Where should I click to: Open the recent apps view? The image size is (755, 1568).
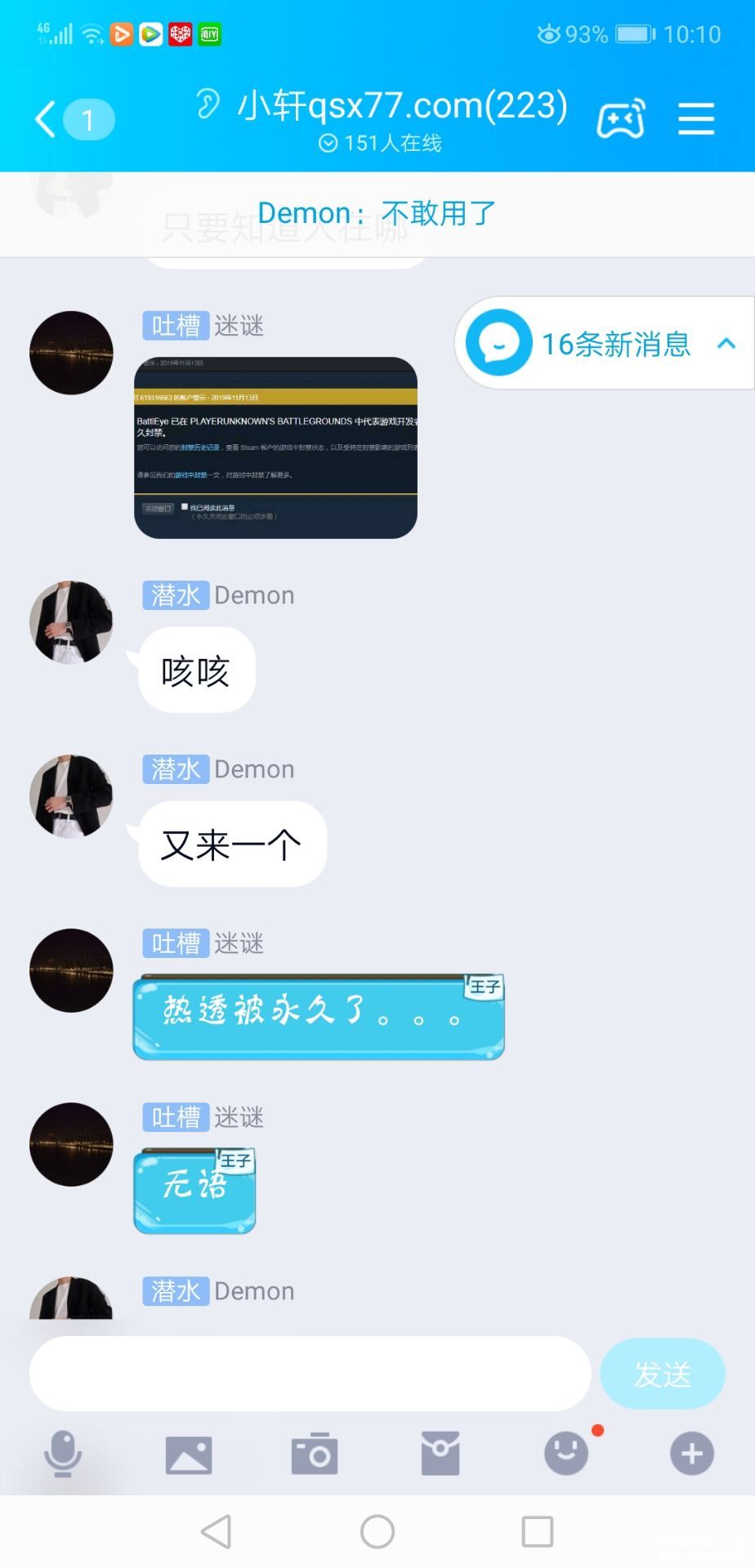click(x=538, y=1532)
